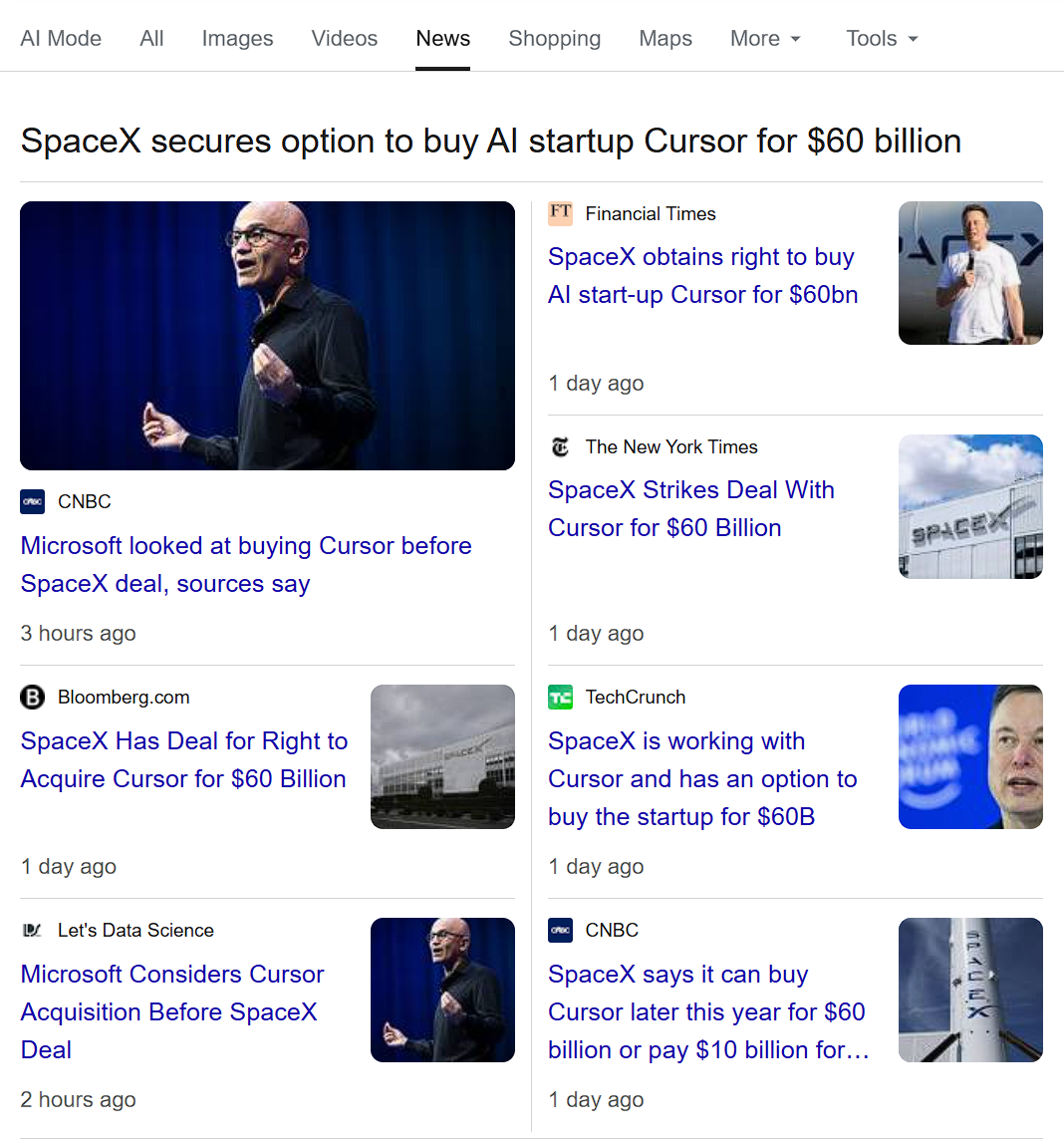The height and width of the screenshot is (1141, 1064).
Task: Open the Images tab
Action: coord(237,39)
